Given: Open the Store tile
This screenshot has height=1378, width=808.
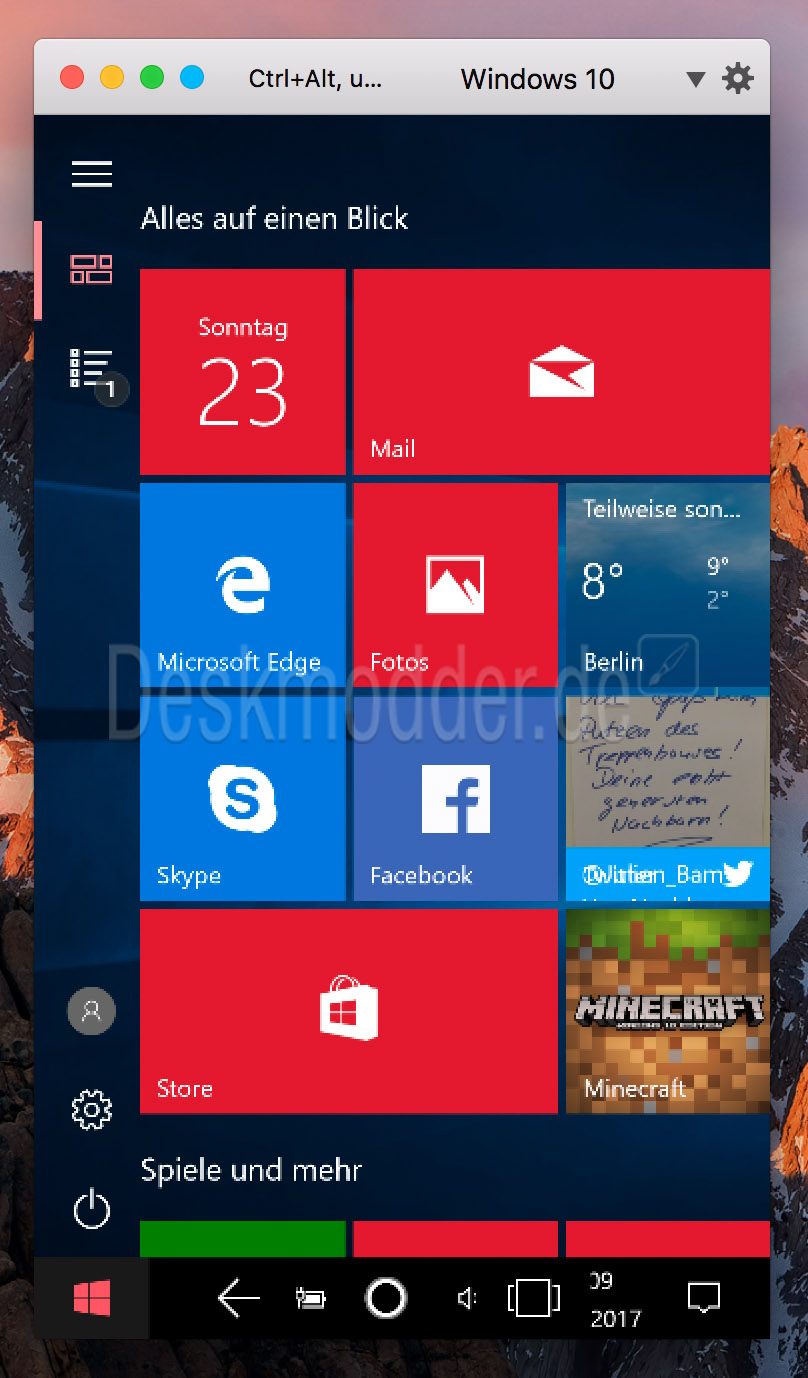Looking at the screenshot, I should (349, 1011).
